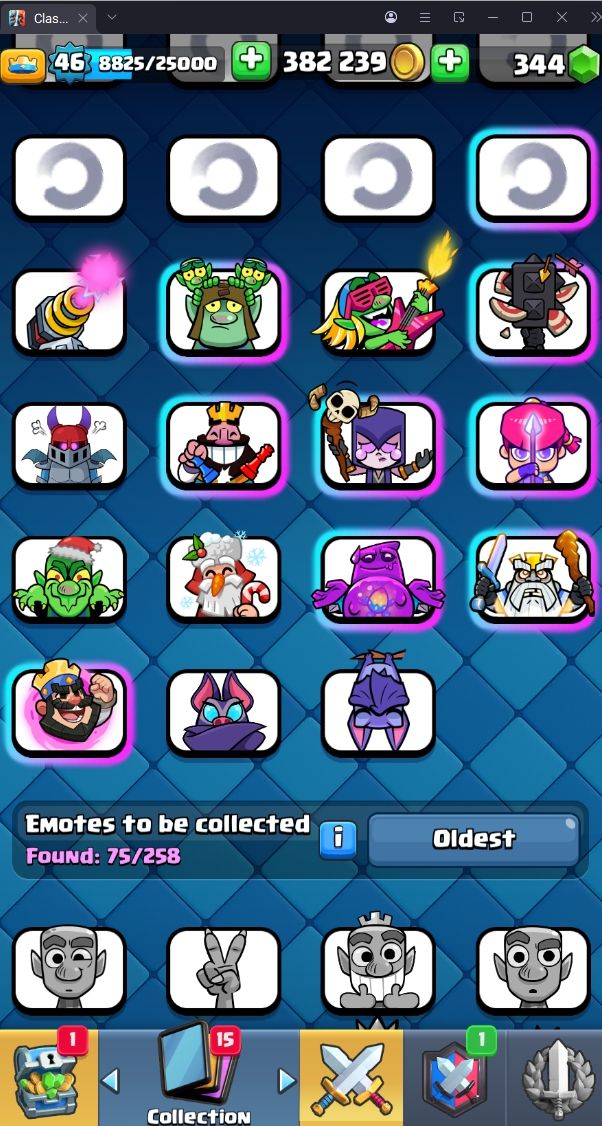Open the king level 46 profile badge

point(68,64)
